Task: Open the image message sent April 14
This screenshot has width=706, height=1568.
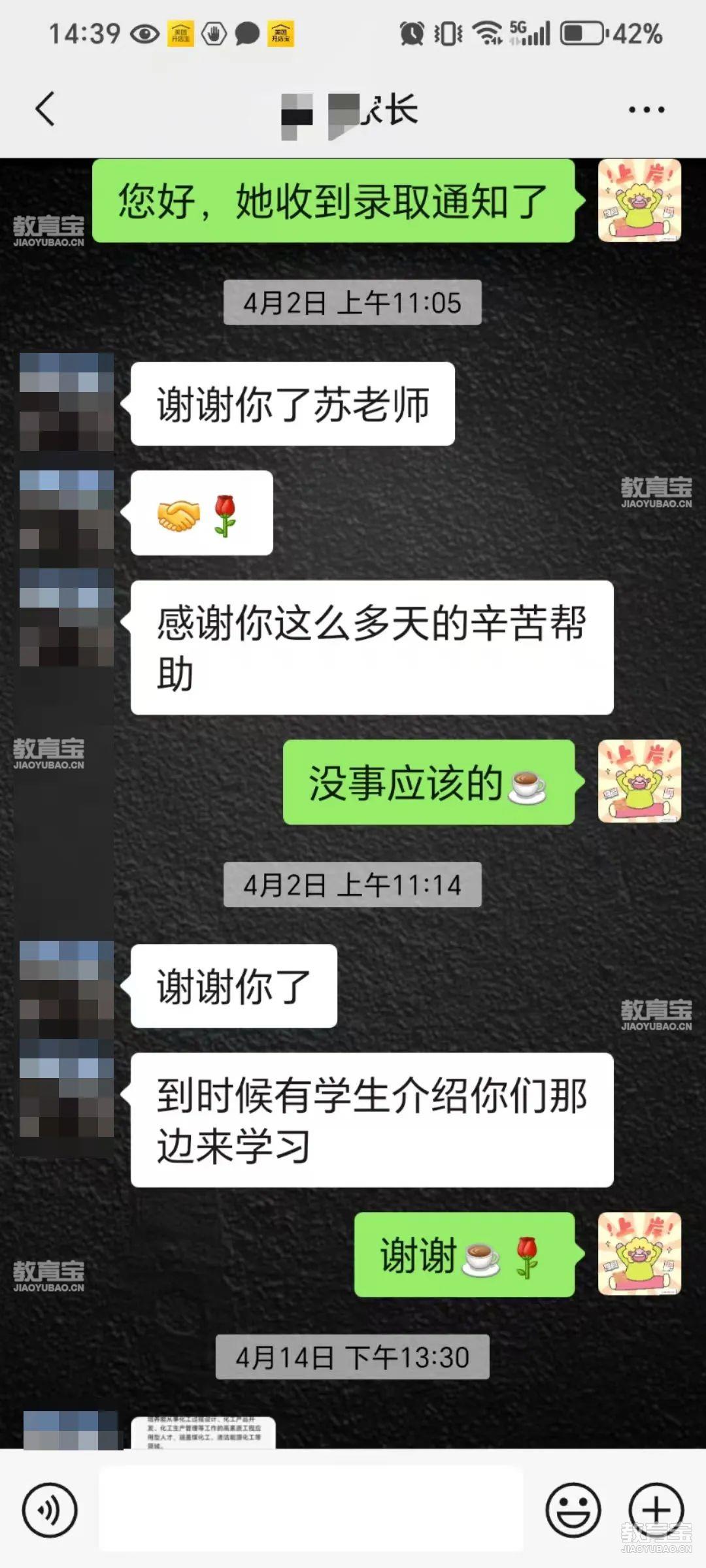Action: [203, 1434]
